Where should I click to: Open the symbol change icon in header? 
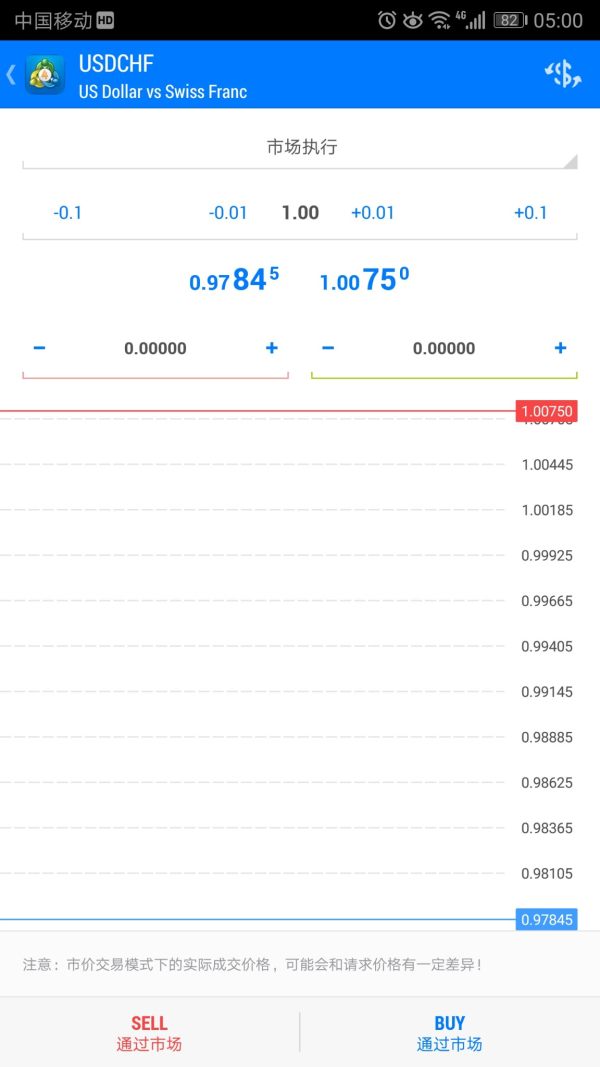[x=563, y=74]
